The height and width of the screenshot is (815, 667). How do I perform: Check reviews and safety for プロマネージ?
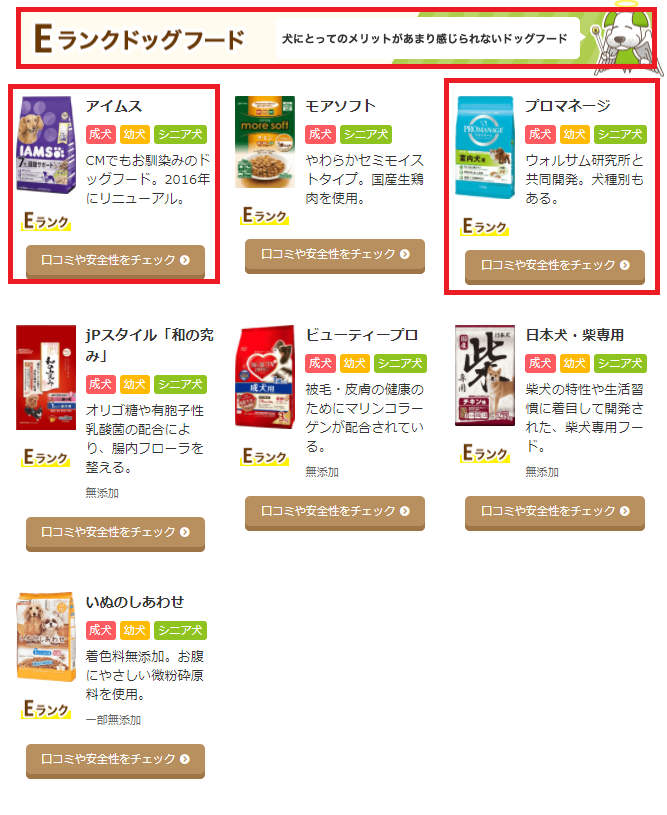point(555,265)
